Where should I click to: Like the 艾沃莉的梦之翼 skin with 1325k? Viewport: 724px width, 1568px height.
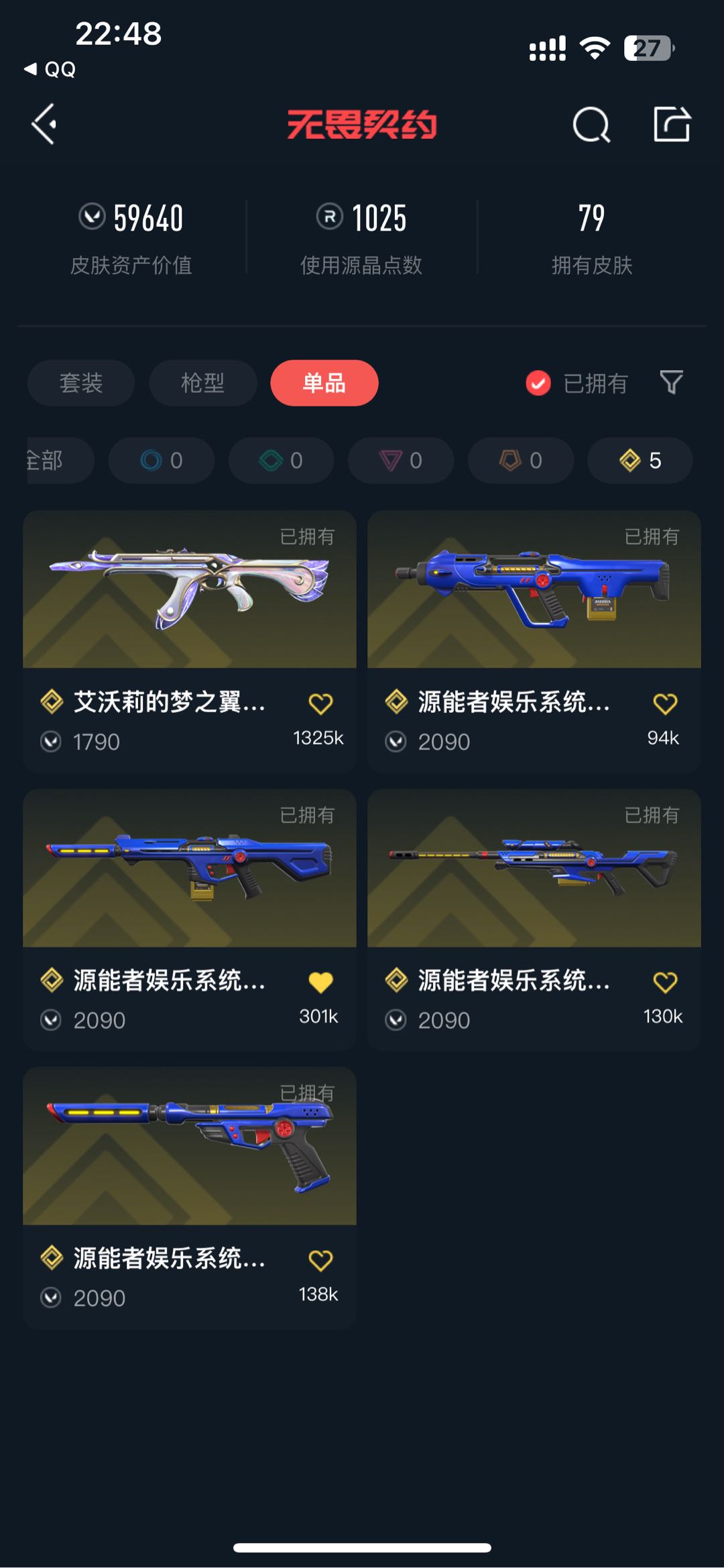pyautogui.click(x=320, y=704)
